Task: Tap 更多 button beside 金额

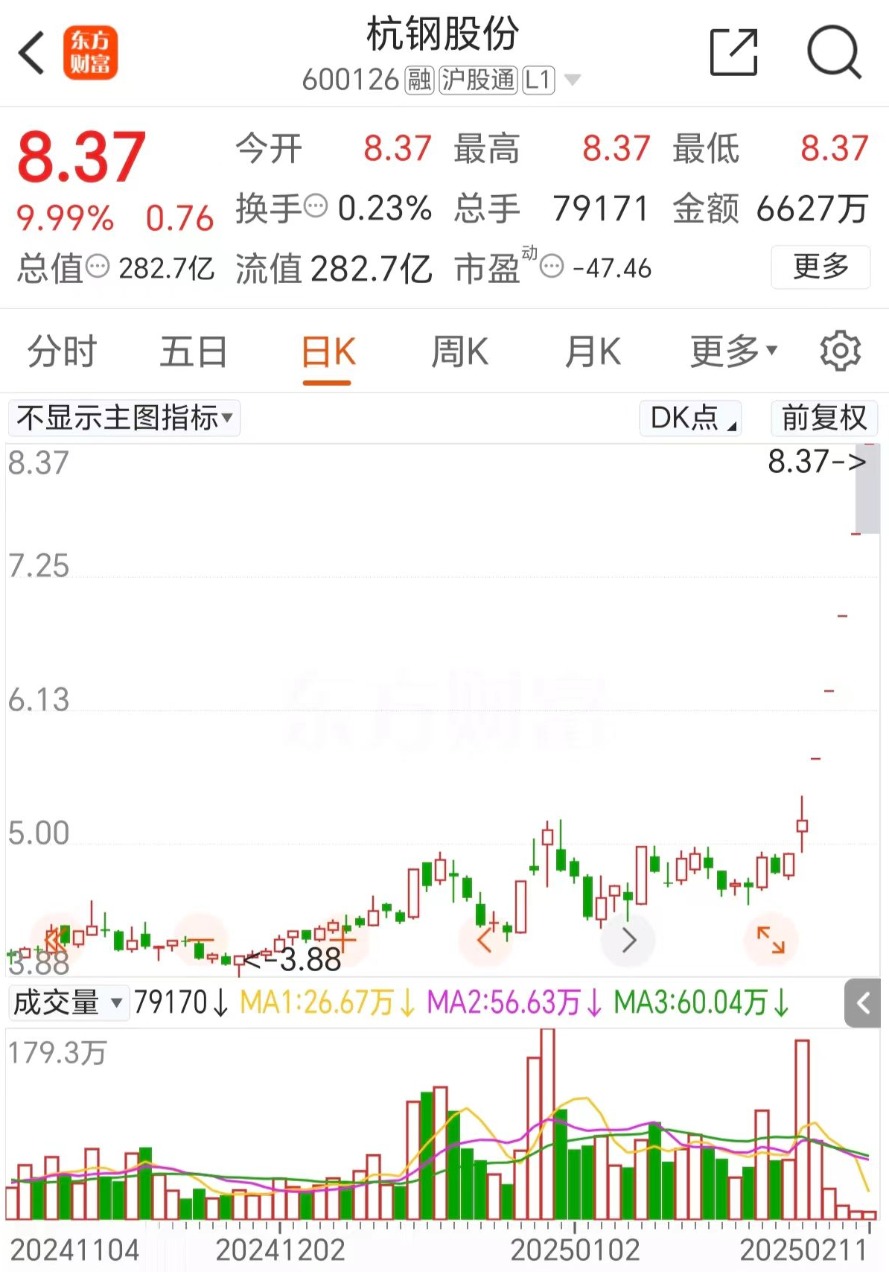Action: coord(820,266)
